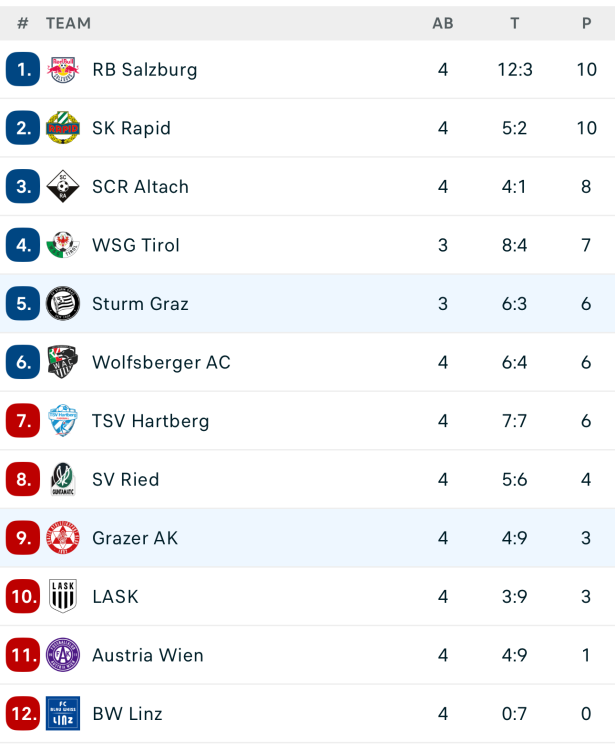This screenshot has height=750, width=615.
Task: View Austria Wien team details
Action: 147,656
